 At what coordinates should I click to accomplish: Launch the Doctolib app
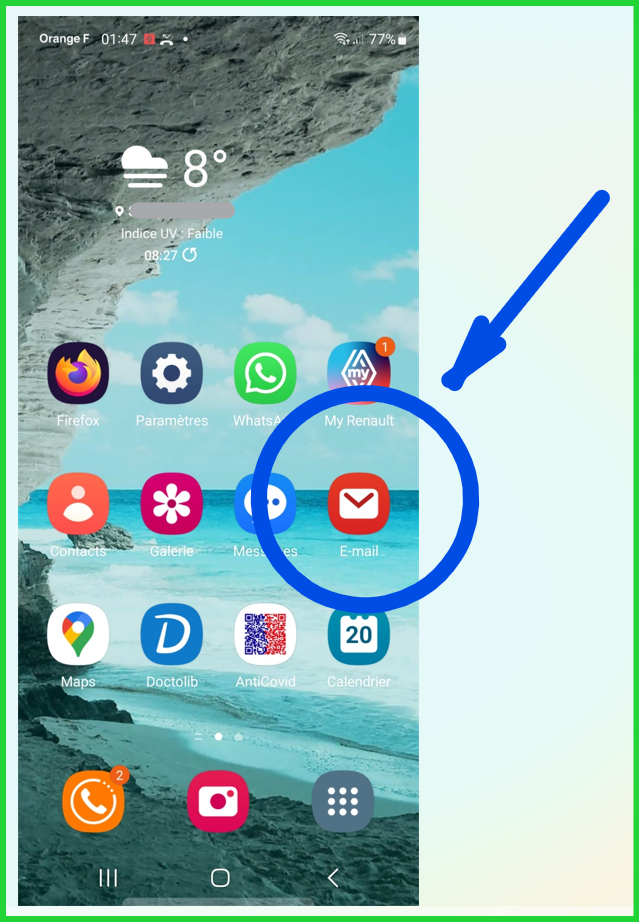171,634
